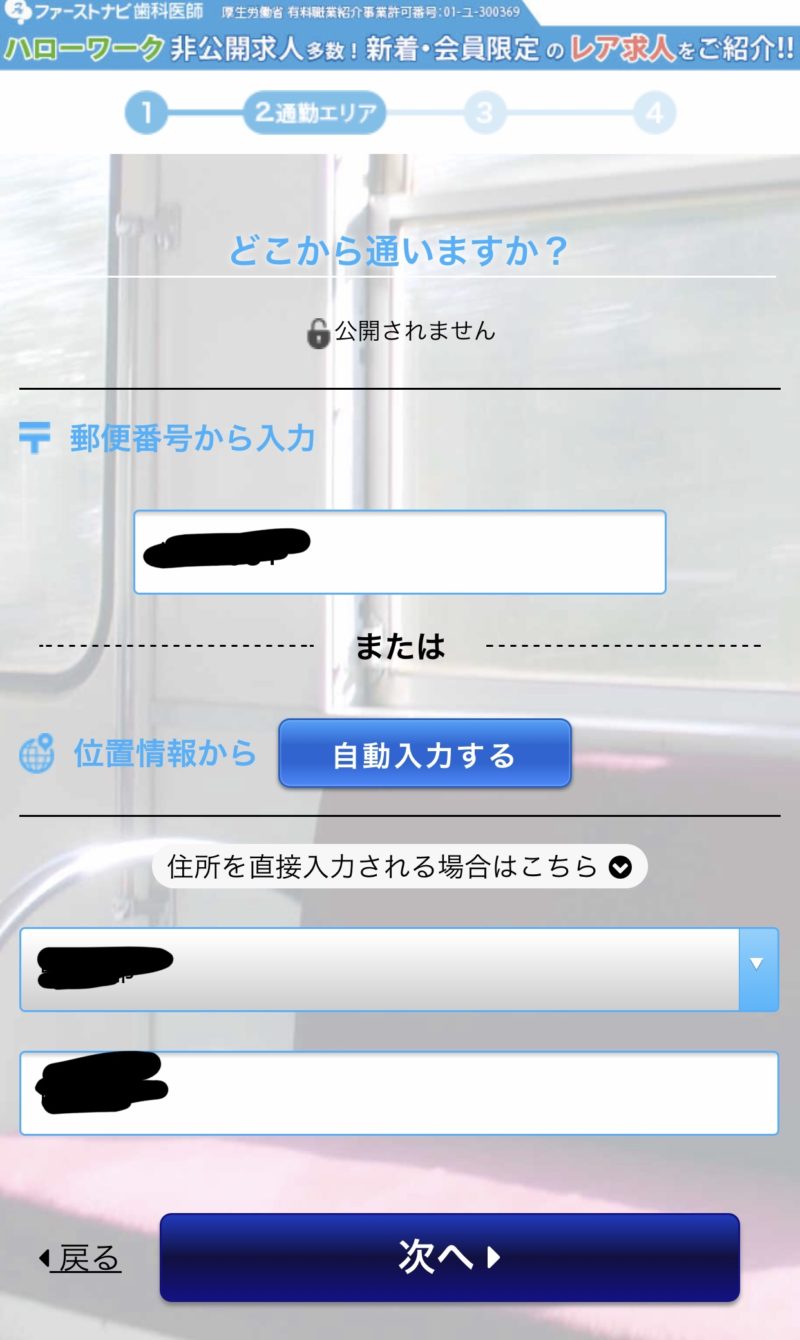The width and height of the screenshot is (800, 1340).
Task: Expand the 住所を直接入力される場合はこちら section
Action: 399,866
